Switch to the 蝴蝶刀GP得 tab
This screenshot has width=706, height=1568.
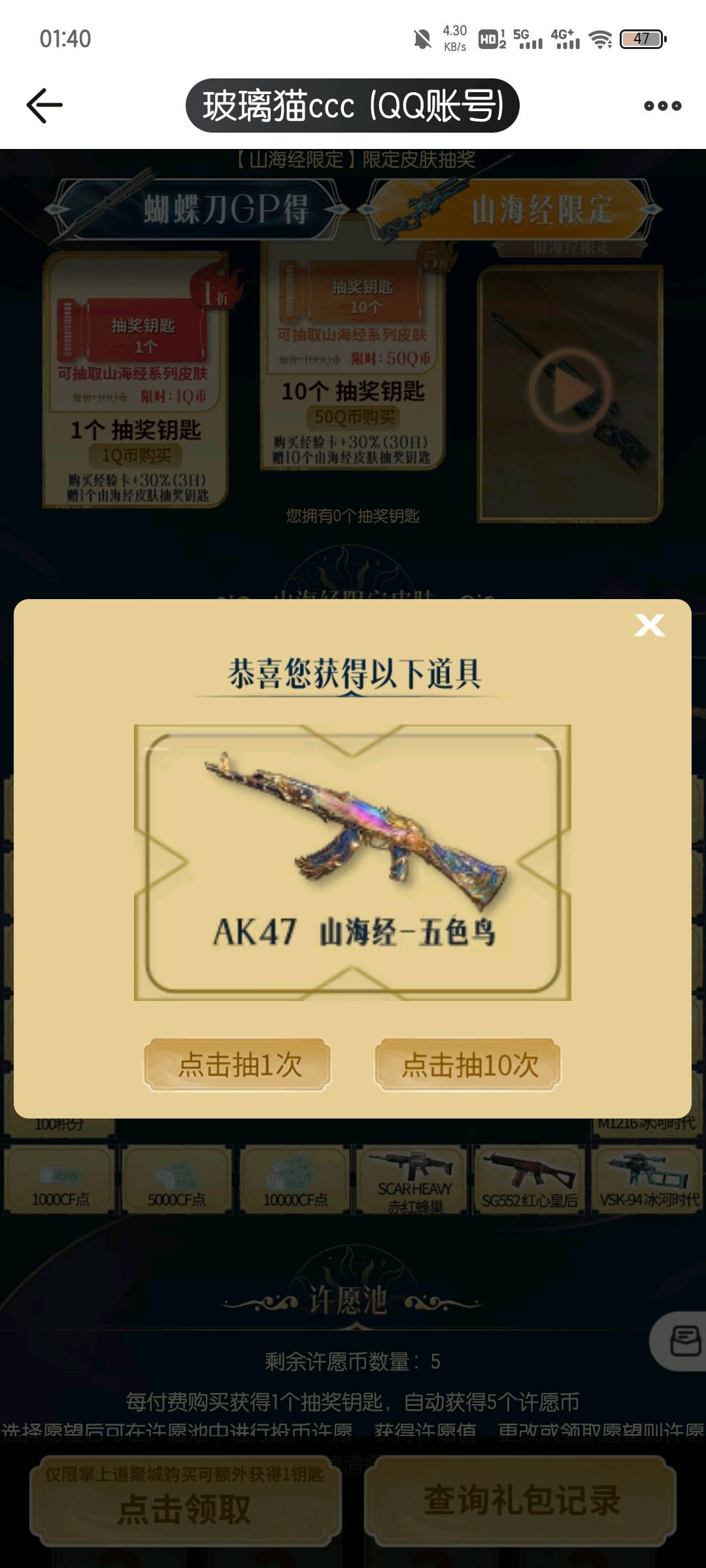pyautogui.click(x=196, y=209)
